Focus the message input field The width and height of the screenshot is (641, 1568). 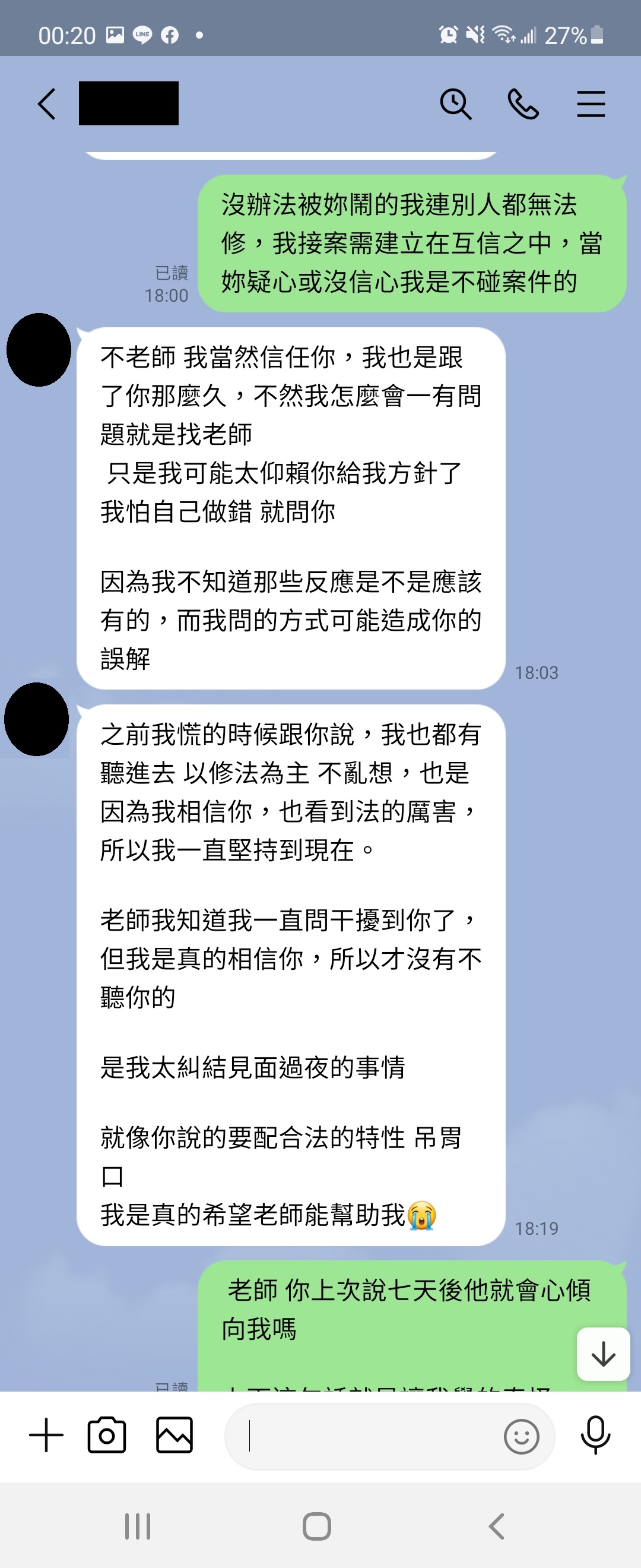pyautogui.click(x=365, y=1437)
